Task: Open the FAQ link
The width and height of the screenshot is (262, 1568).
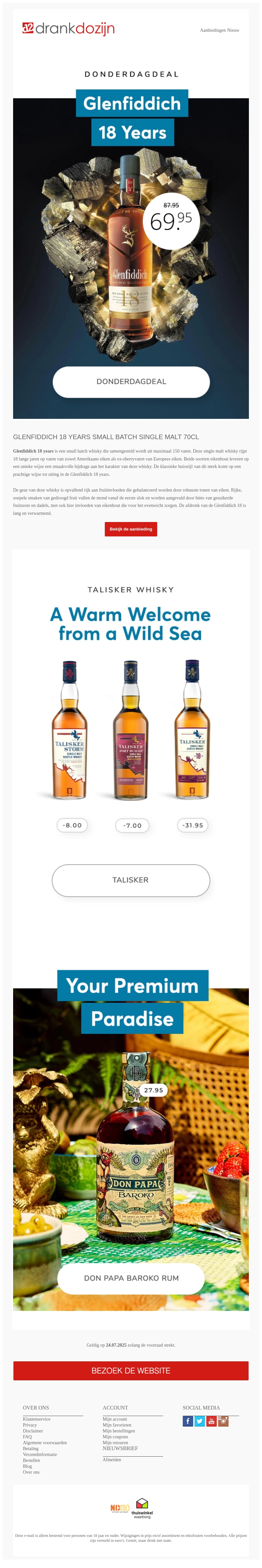Action: point(28,1437)
